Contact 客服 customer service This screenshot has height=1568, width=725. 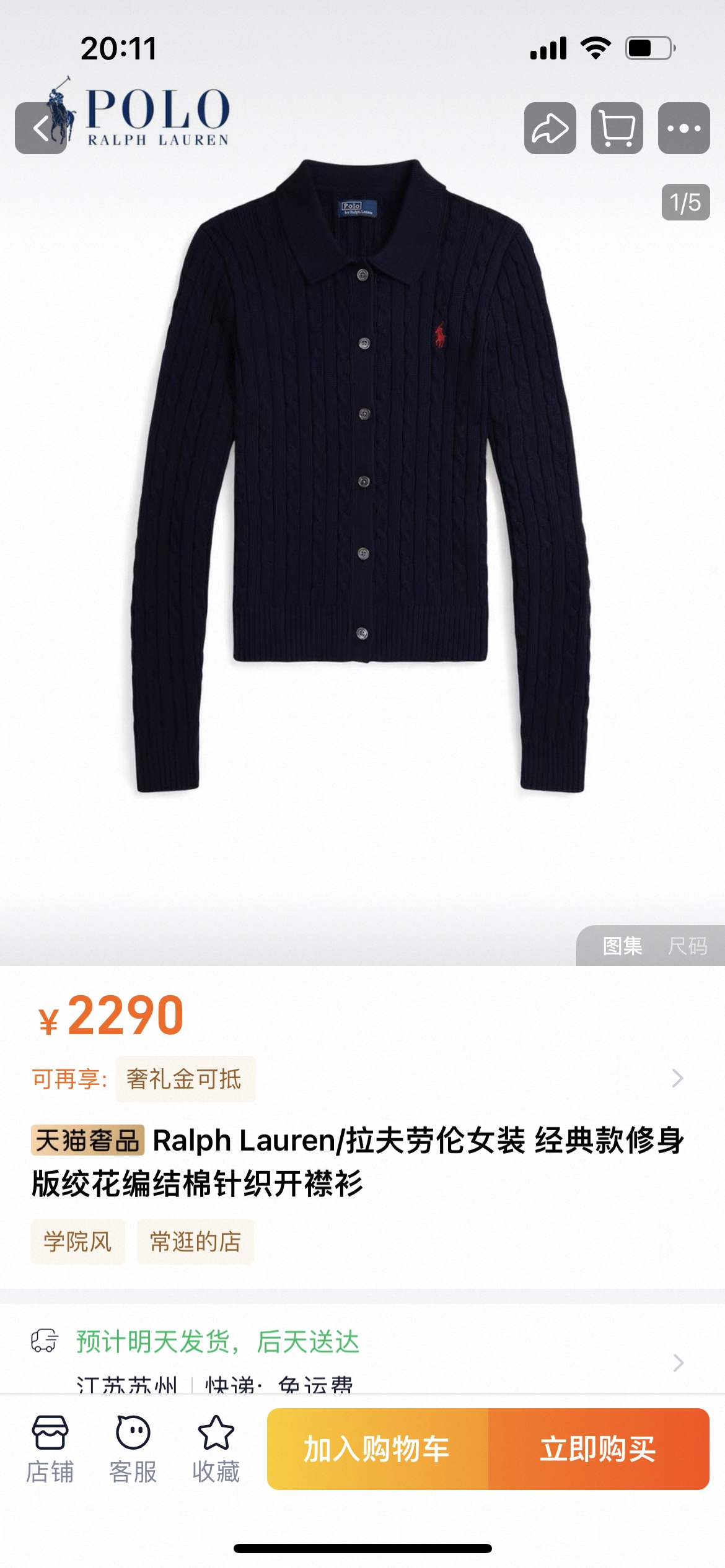[133, 1449]
